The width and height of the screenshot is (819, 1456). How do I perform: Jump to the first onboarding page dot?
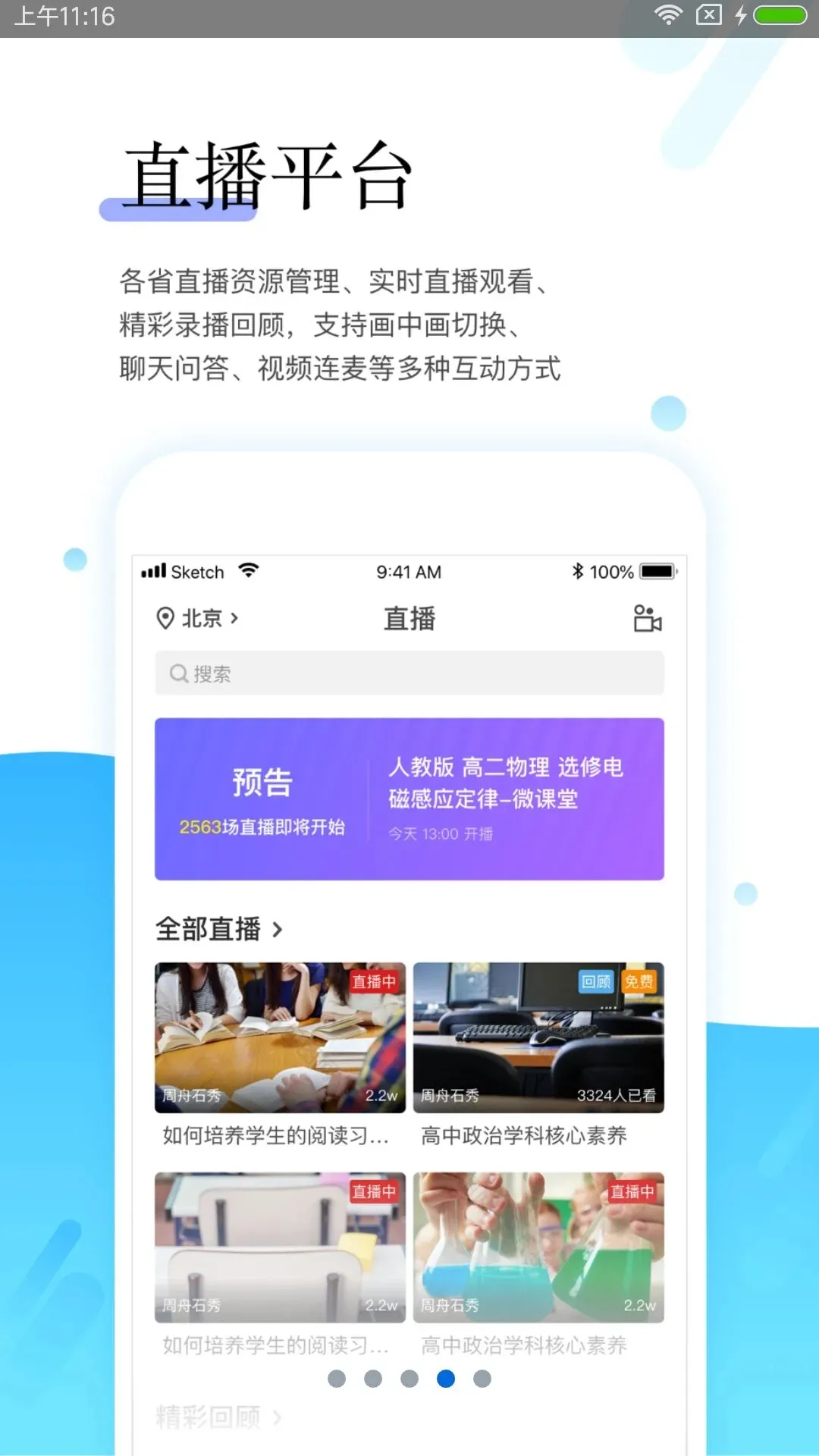point(337,1379)
